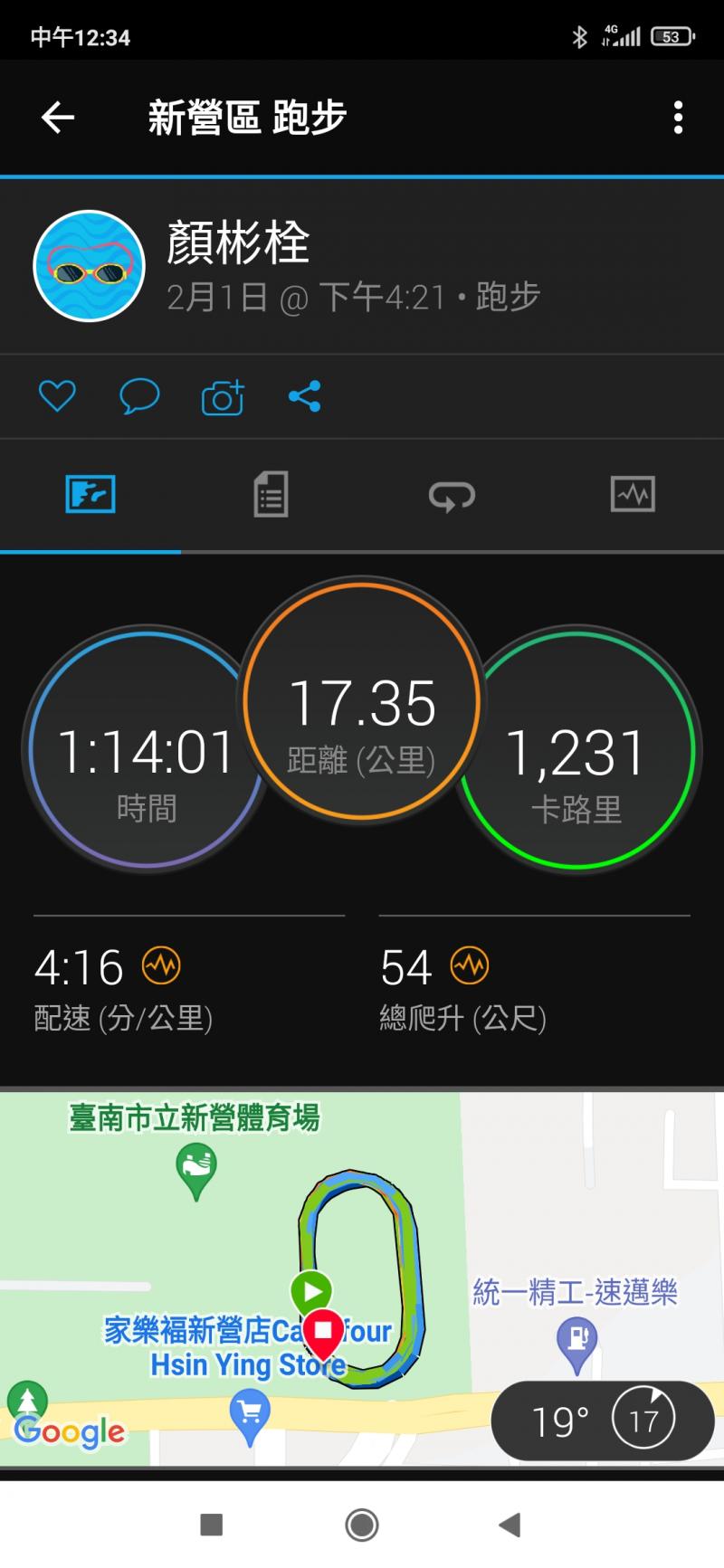The height and width of the screenshot is (1568, 724).
Task: Share this running activity
Action: pos(305,396)
